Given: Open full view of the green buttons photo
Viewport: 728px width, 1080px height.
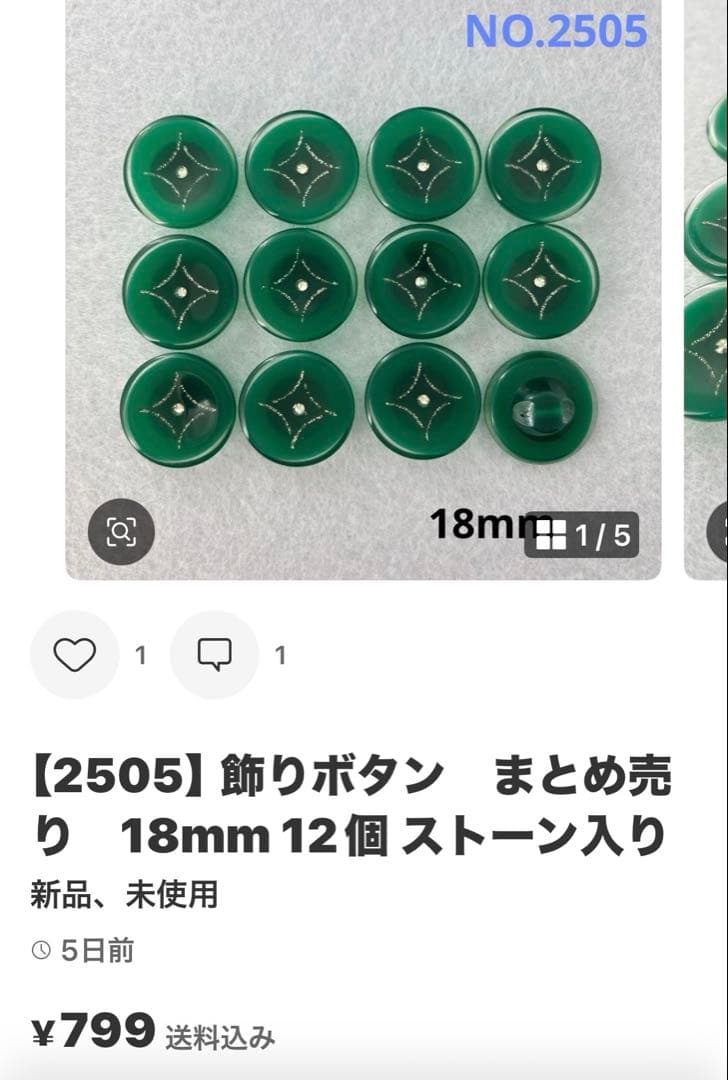Looking at the screenshot, I should tap(360, 290).
